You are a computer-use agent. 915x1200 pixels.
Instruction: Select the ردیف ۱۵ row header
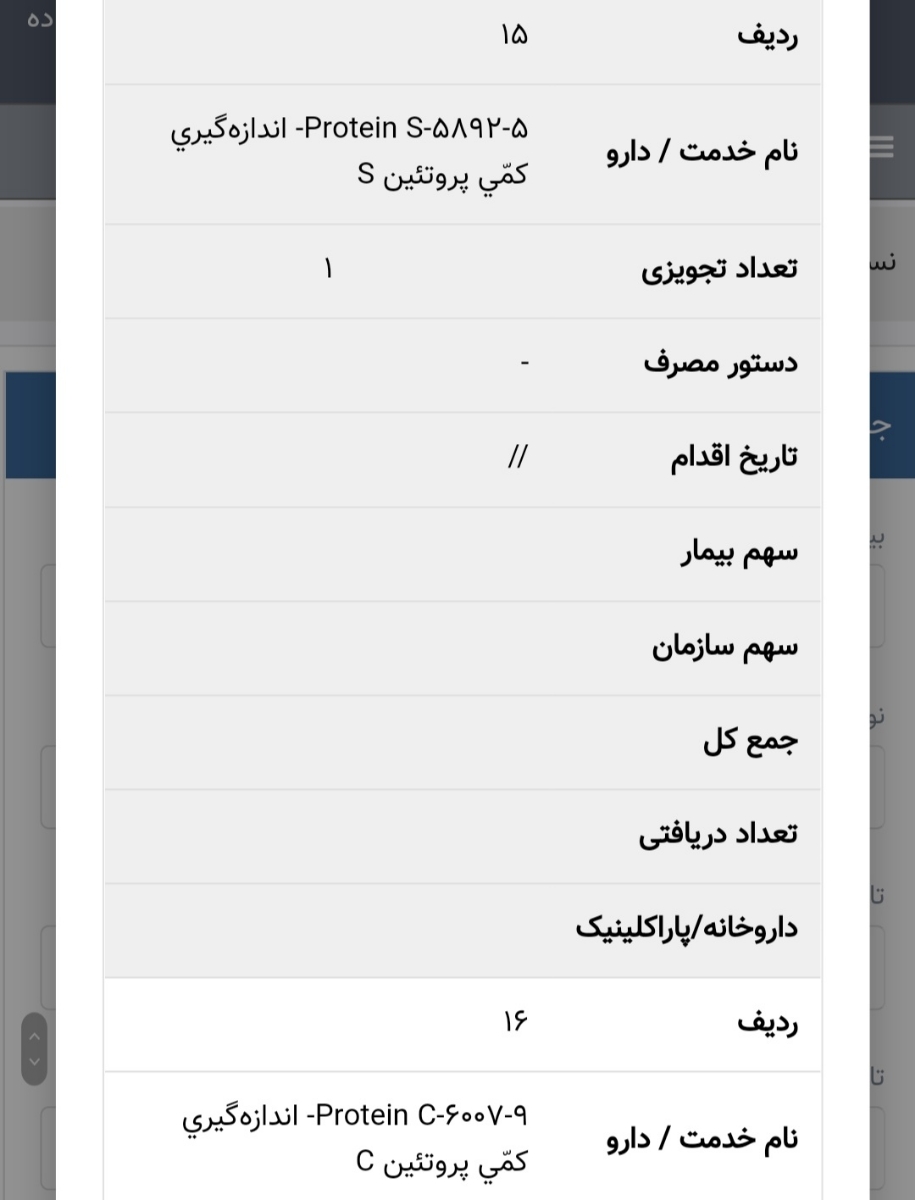[768, 34]
